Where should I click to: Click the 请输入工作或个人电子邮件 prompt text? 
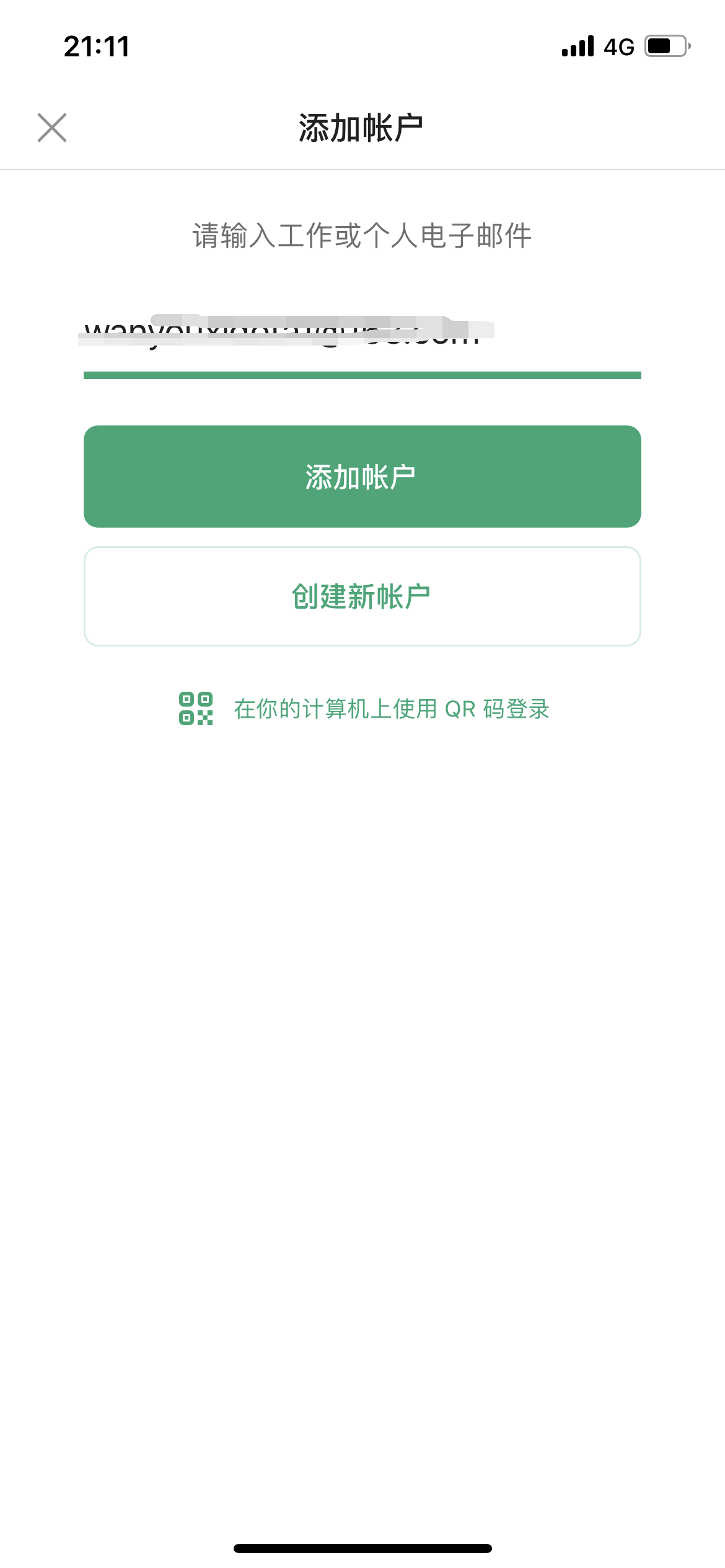coord(362,234)
